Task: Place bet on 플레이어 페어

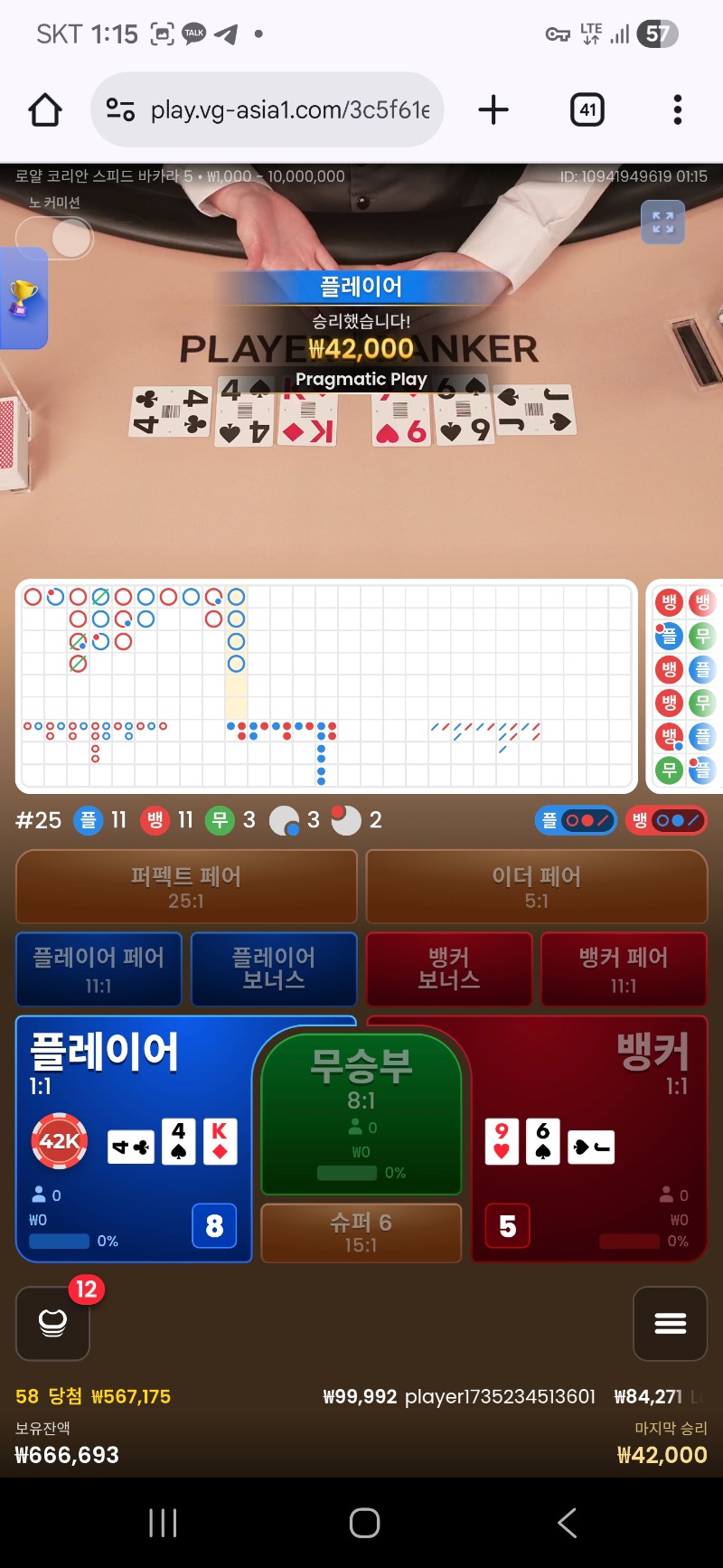Action: click(x=99, y=969)
